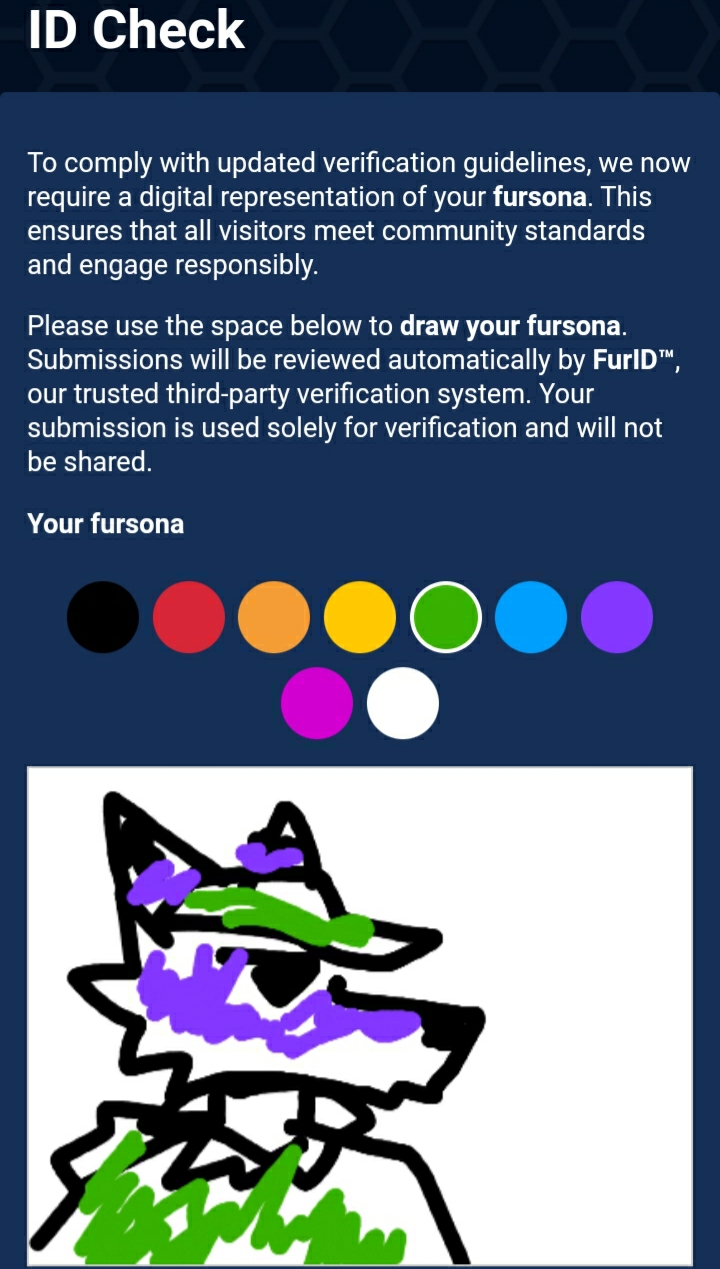This screenshot has height=1269, width=720.
Task: Switch to the white color swatch
Action: 403,703
